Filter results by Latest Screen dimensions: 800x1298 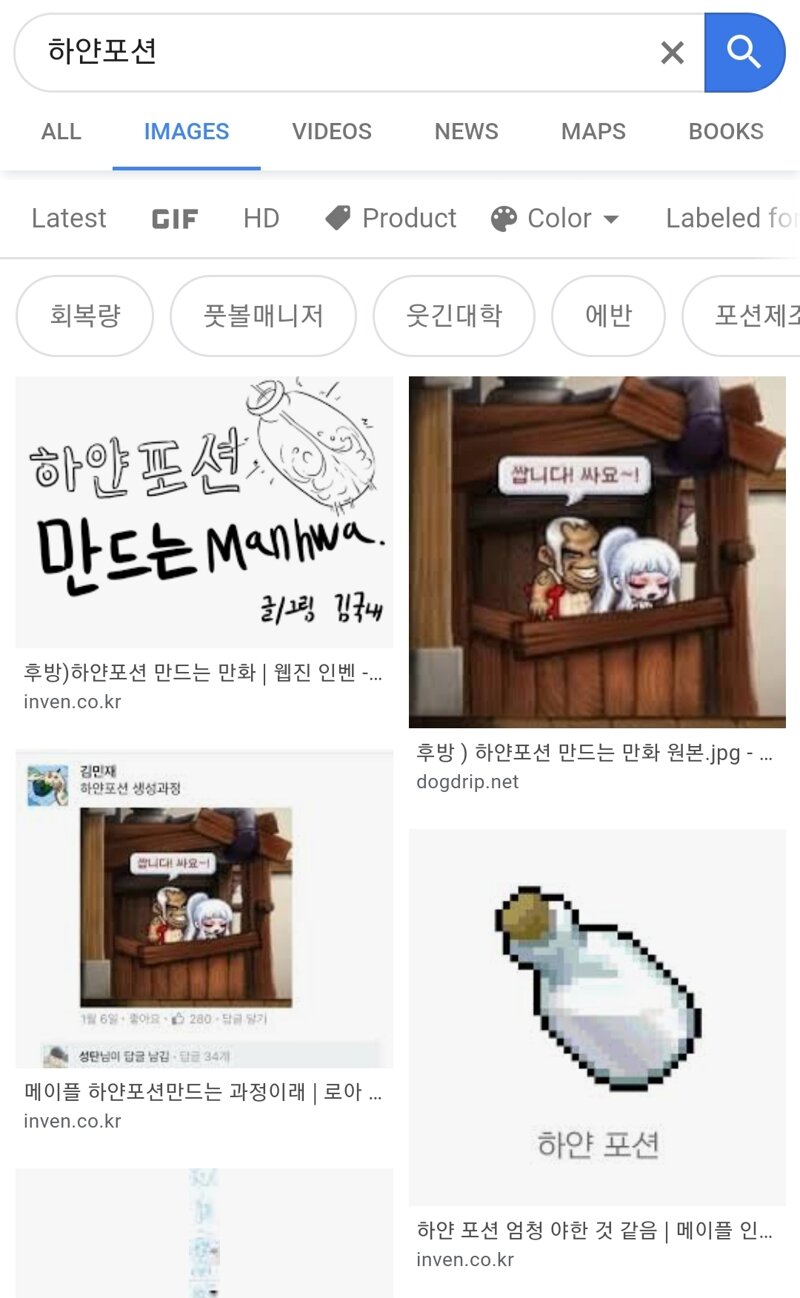coord(68,218)
